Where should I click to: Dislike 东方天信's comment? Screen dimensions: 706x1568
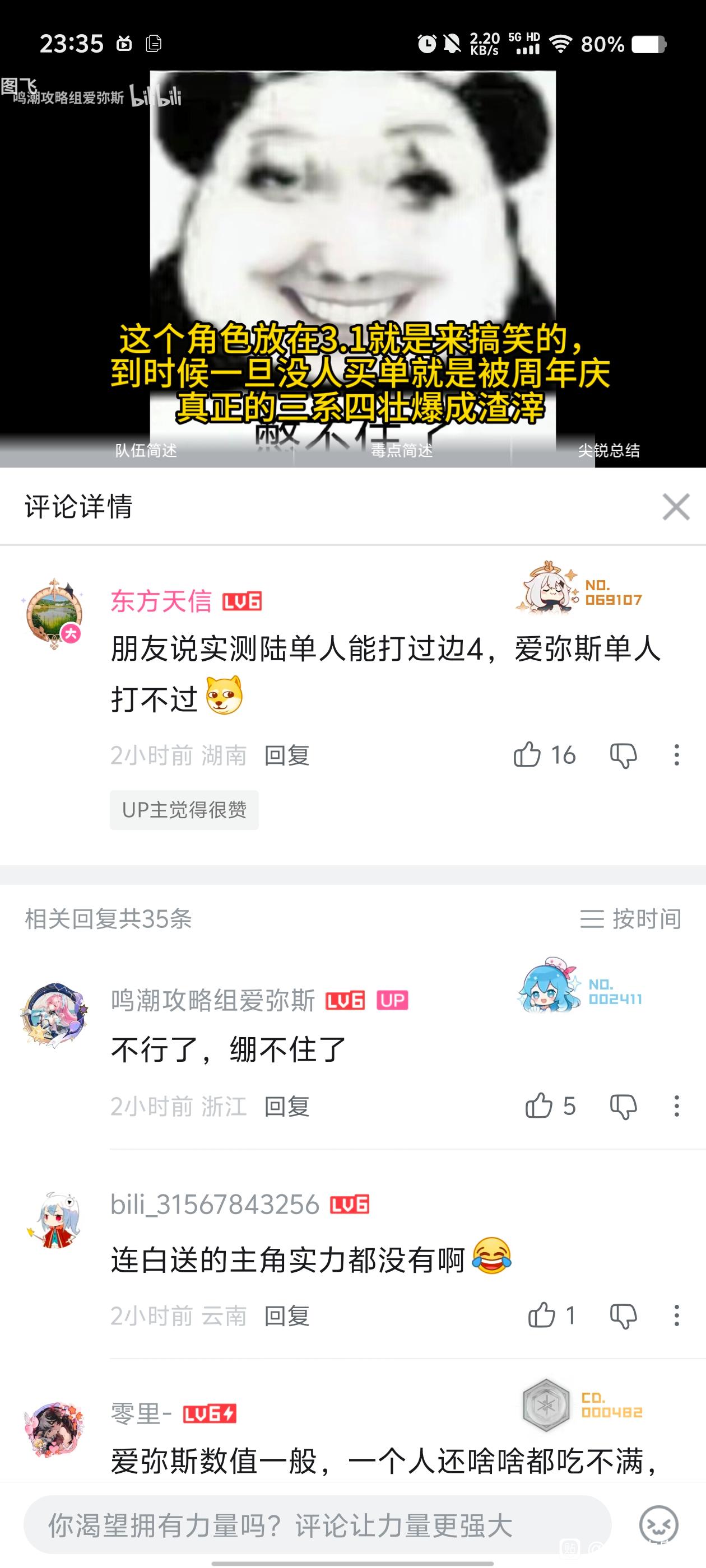point(623,755)
